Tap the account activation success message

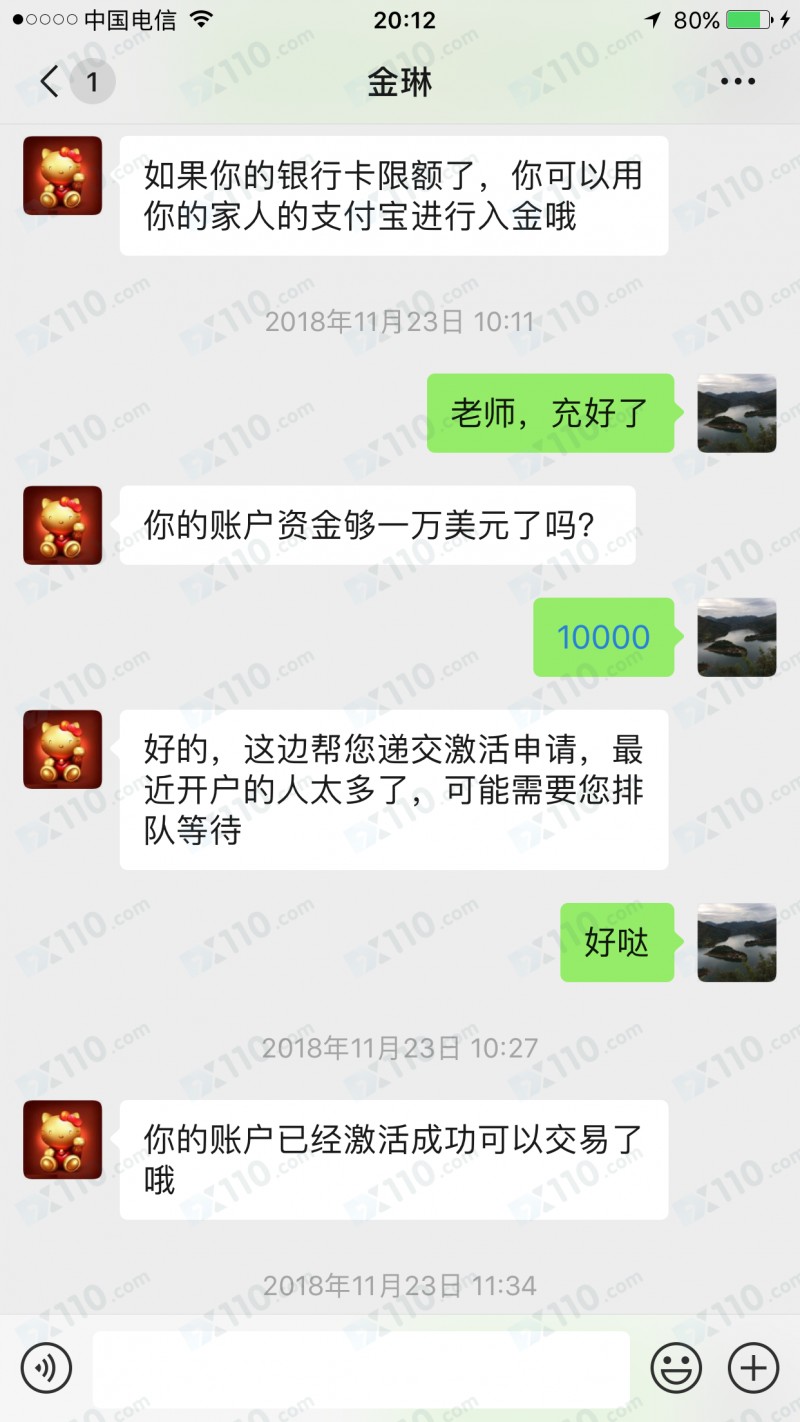coord(393,1159)
